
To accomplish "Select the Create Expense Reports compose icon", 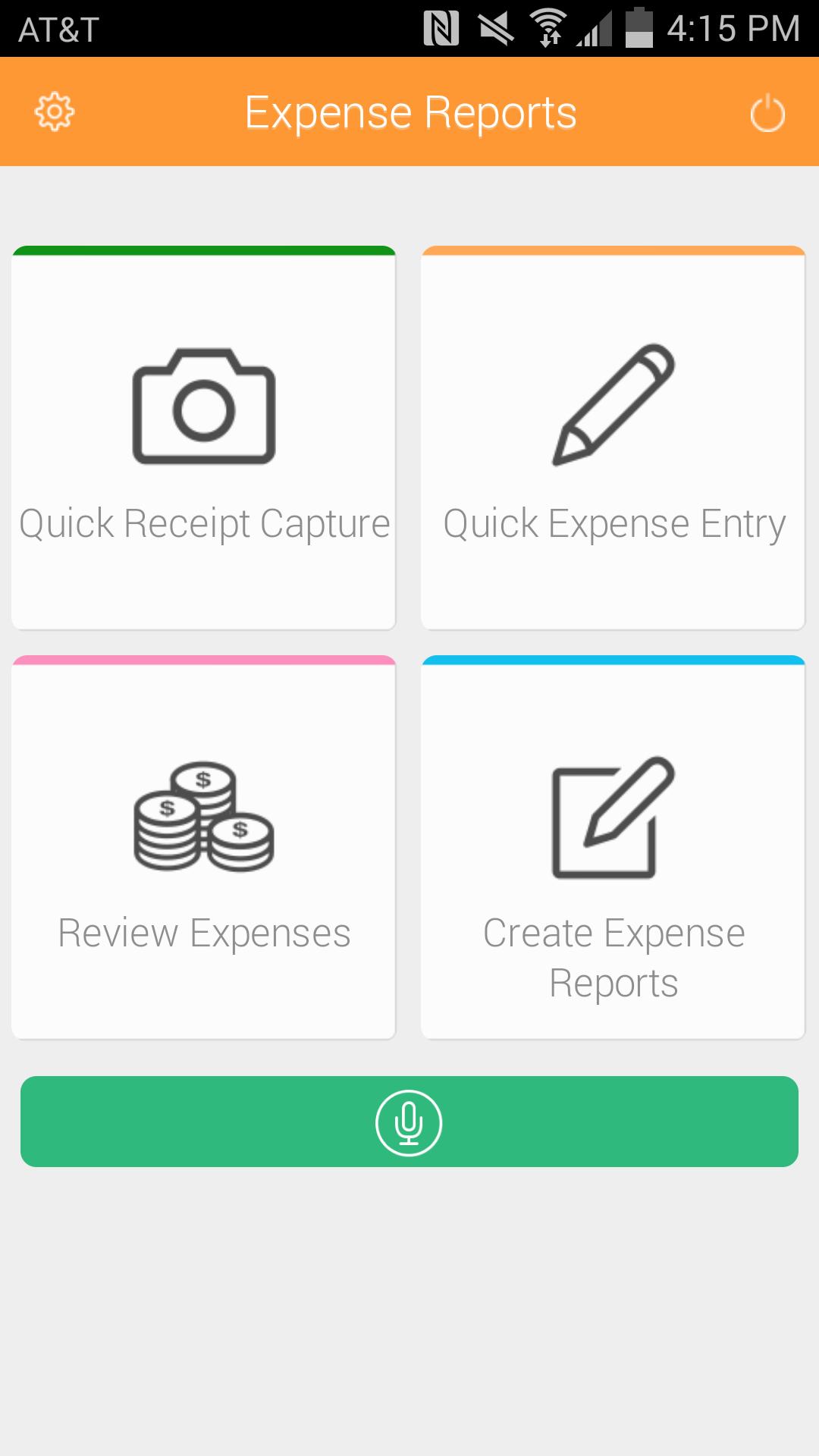I will pos(611,819).
